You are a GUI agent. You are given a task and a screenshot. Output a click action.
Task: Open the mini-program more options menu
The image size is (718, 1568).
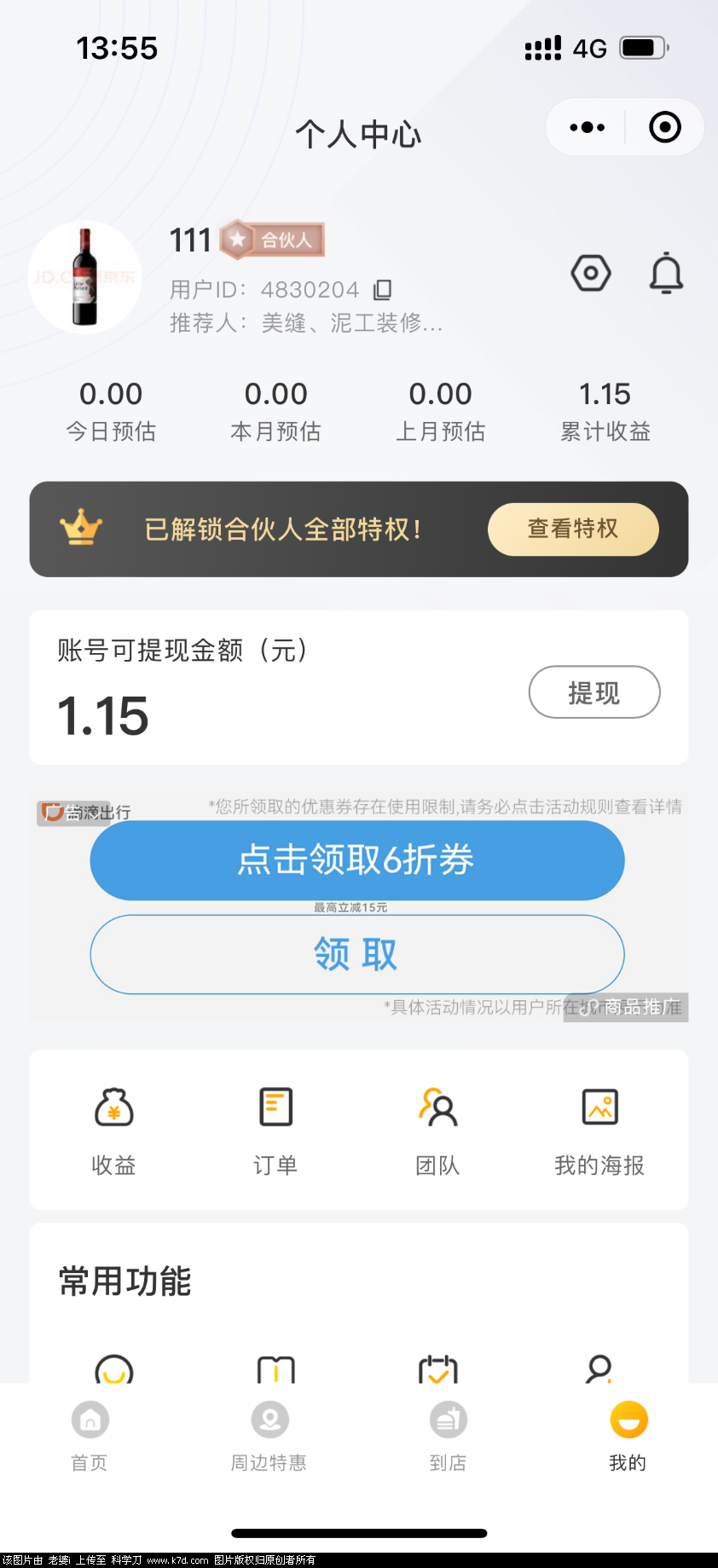(588, 128)
